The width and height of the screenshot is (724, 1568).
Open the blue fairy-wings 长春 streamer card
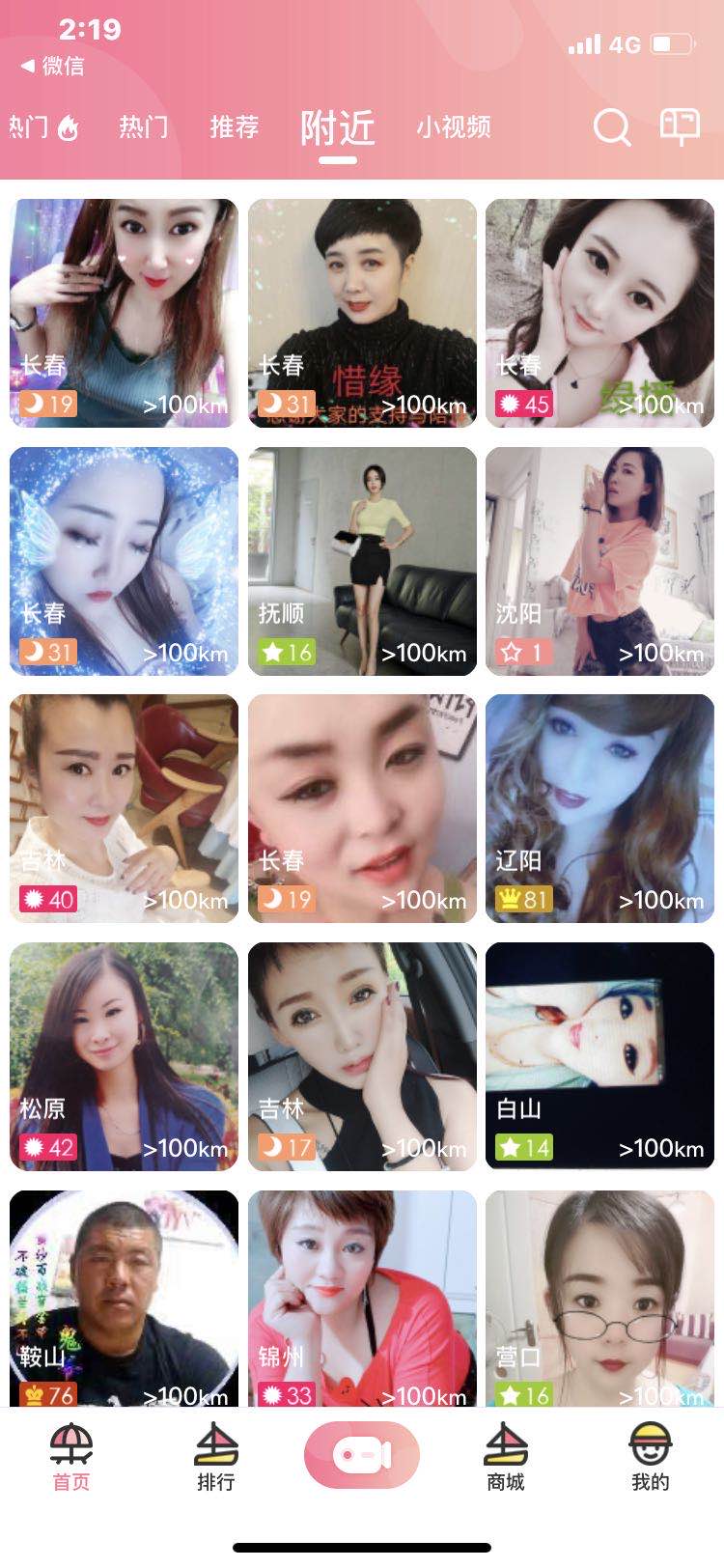[x=124, y=558]
